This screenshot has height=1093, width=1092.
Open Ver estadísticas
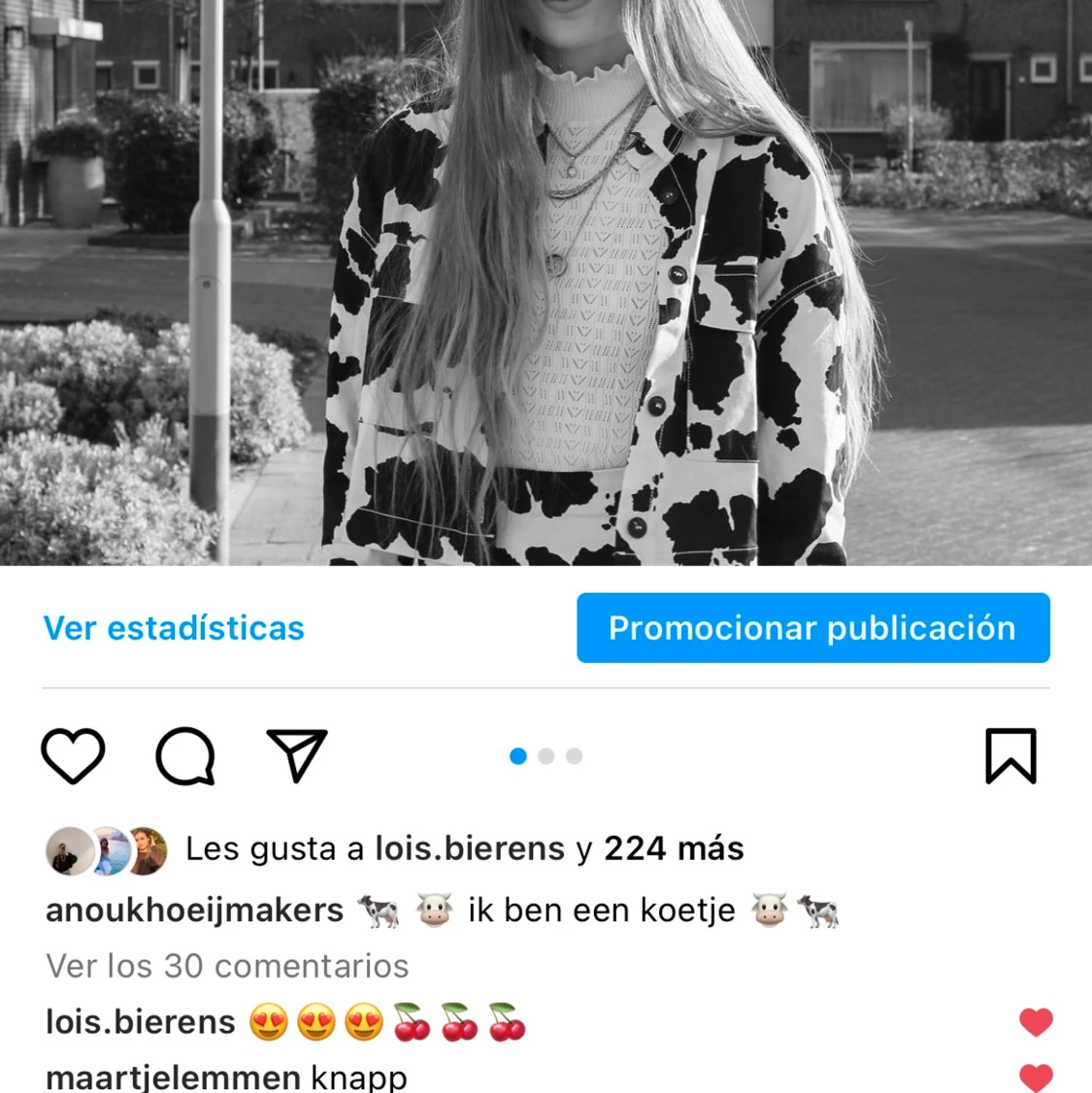pos(174,628)
